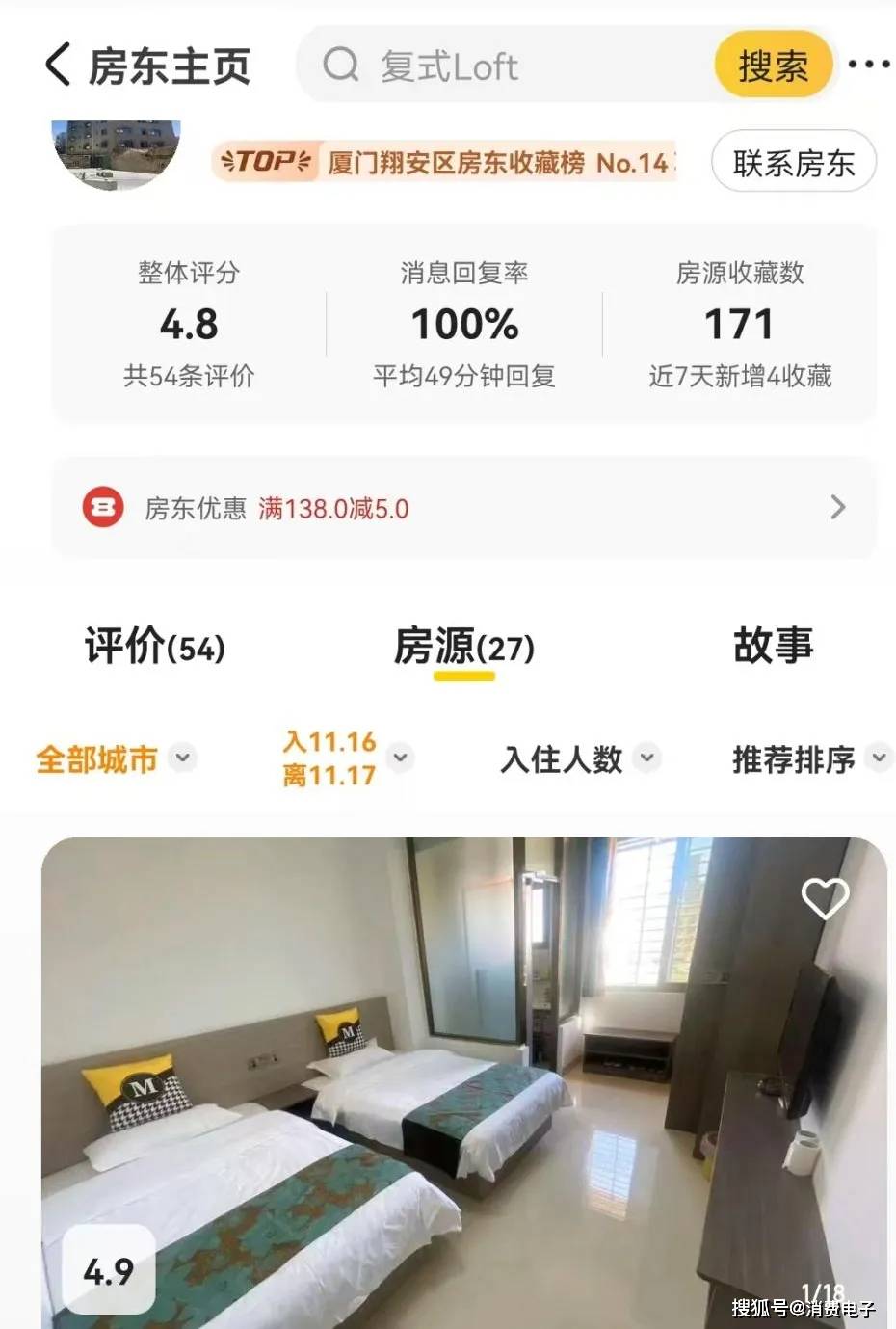Switch to the 评价(54) reviews tab
The image size is (896, 1329).
pos(154,648)
